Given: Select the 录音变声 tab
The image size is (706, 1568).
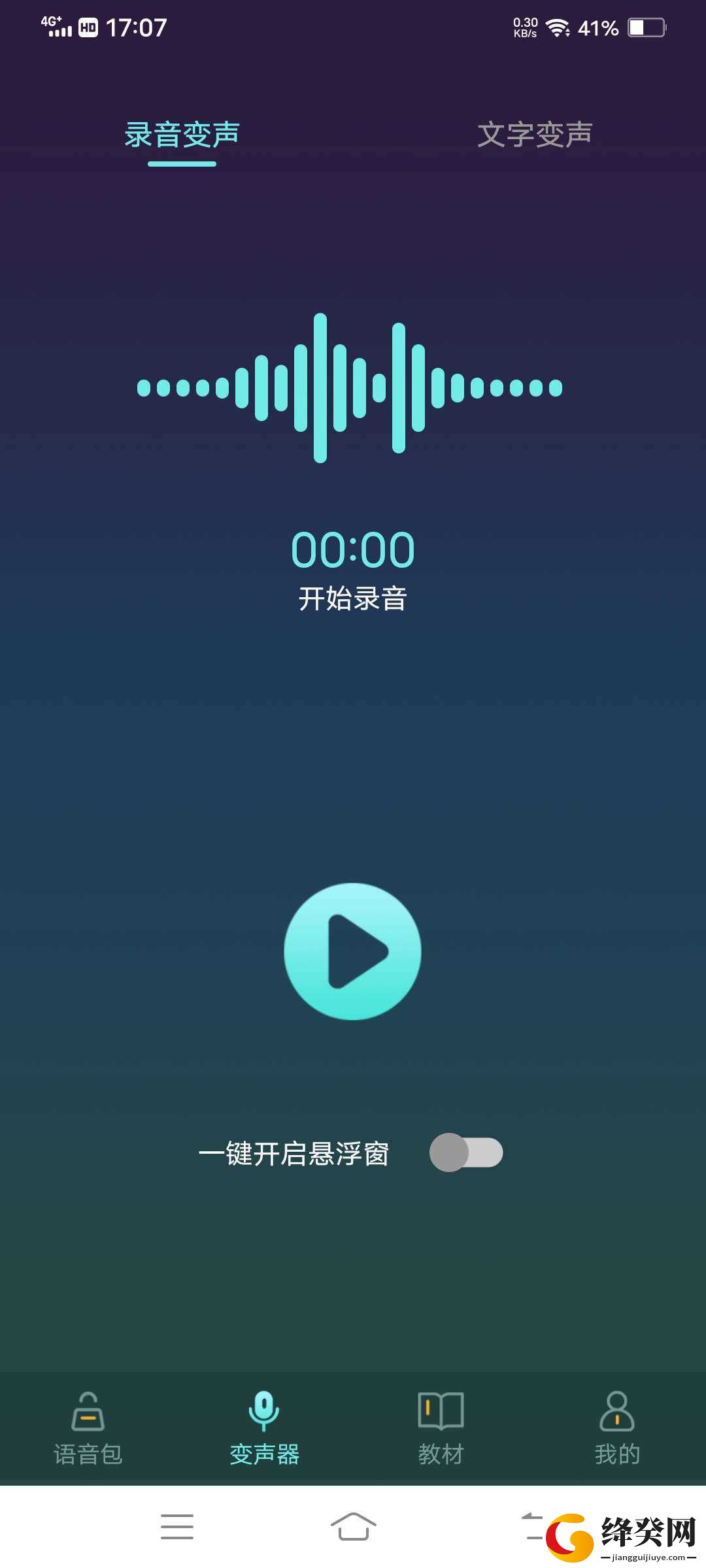Looking at the screenshot, I should point(182,135).
